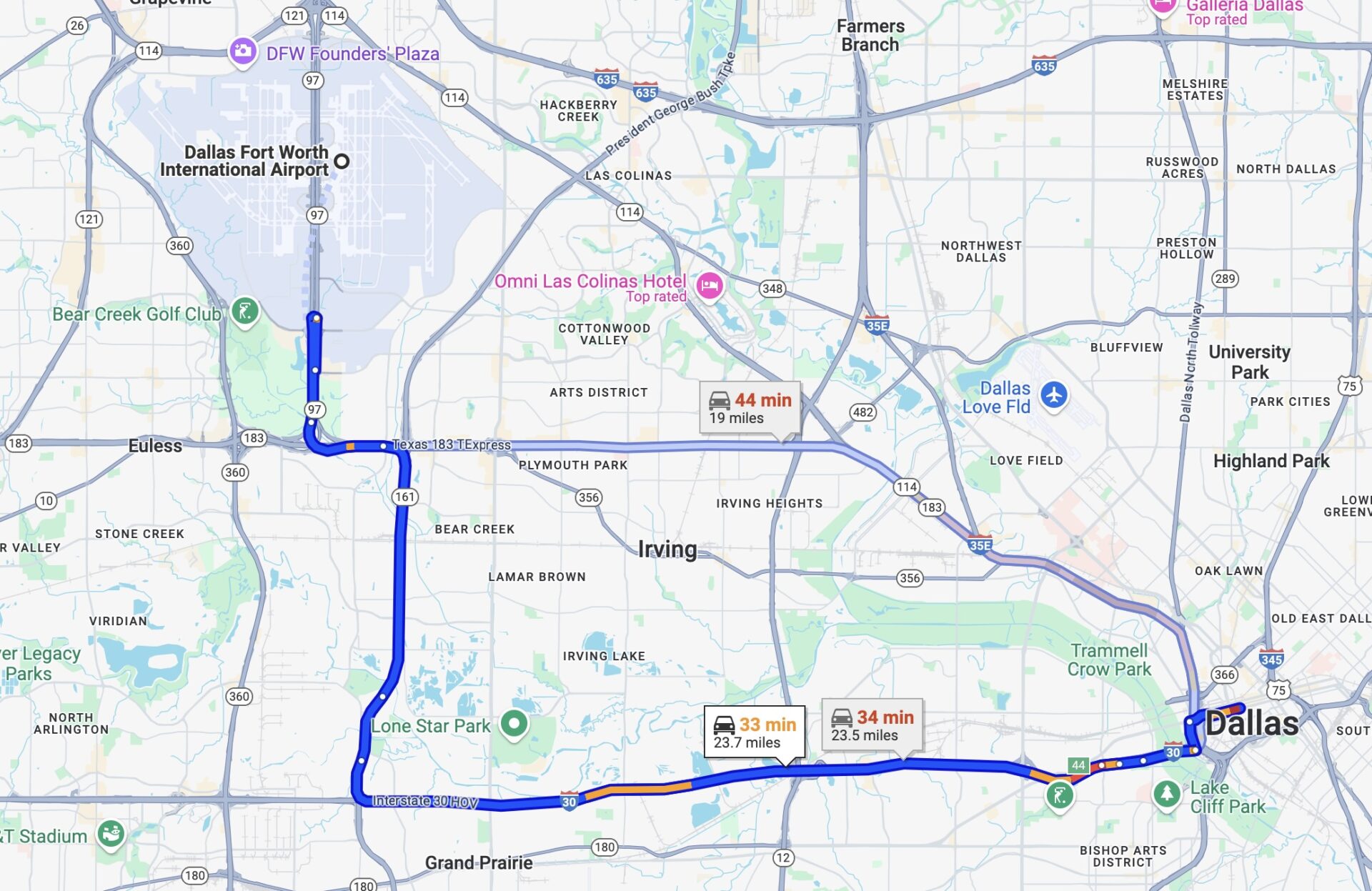Open the Galleria Dallas shopping pin
The height and width of the screenshot is (891, 1372).
click(1163, 6)
